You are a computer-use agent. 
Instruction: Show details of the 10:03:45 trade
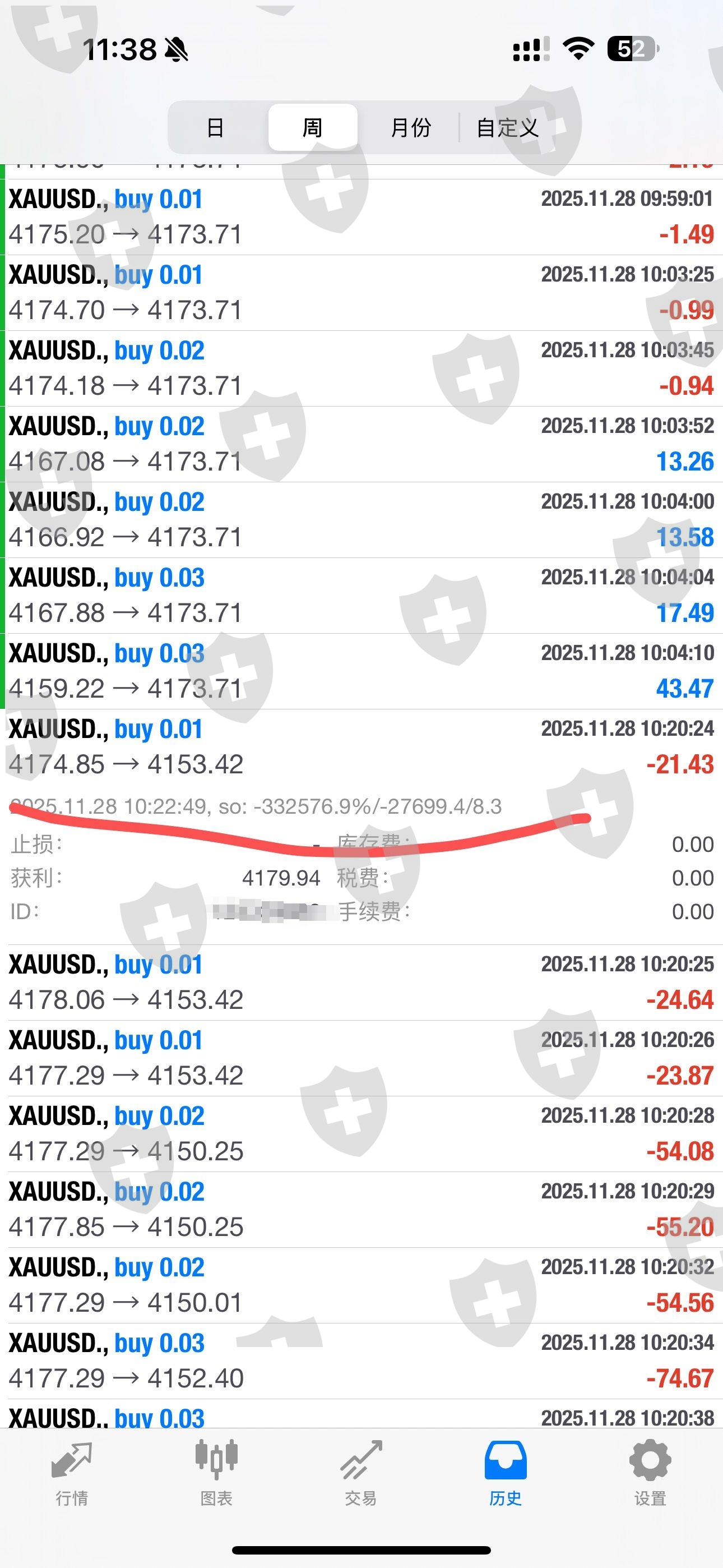click(361, 368)
